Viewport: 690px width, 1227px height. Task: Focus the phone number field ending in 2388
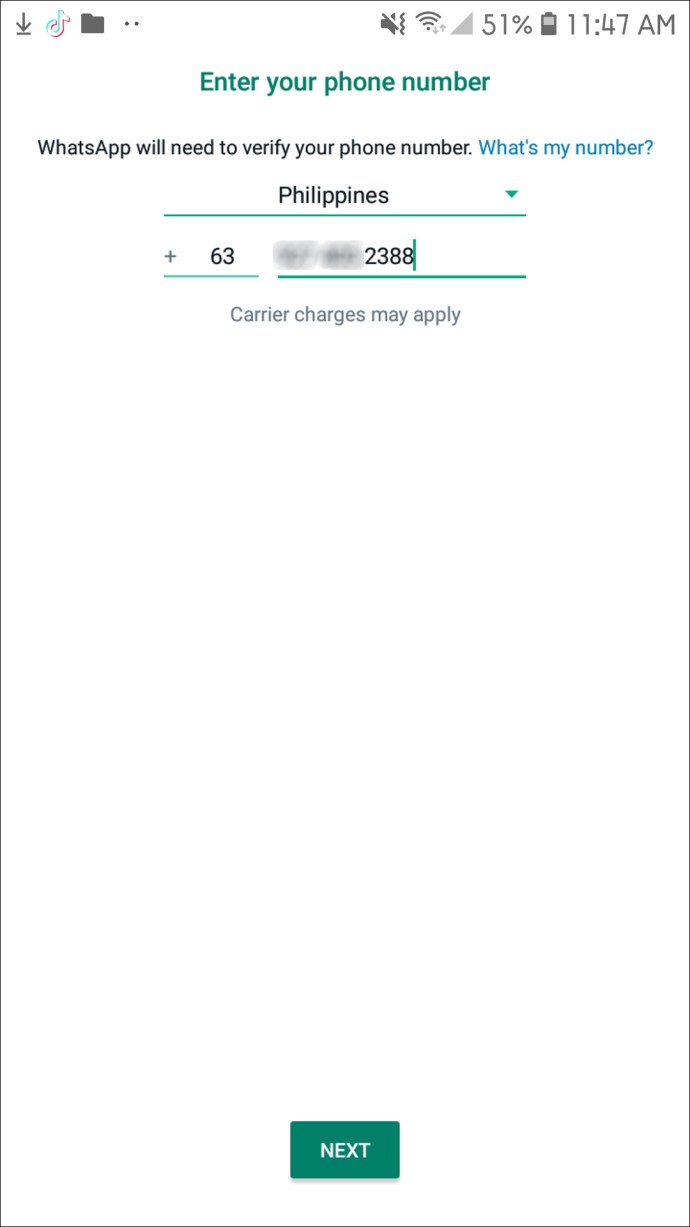click(401, 257)
